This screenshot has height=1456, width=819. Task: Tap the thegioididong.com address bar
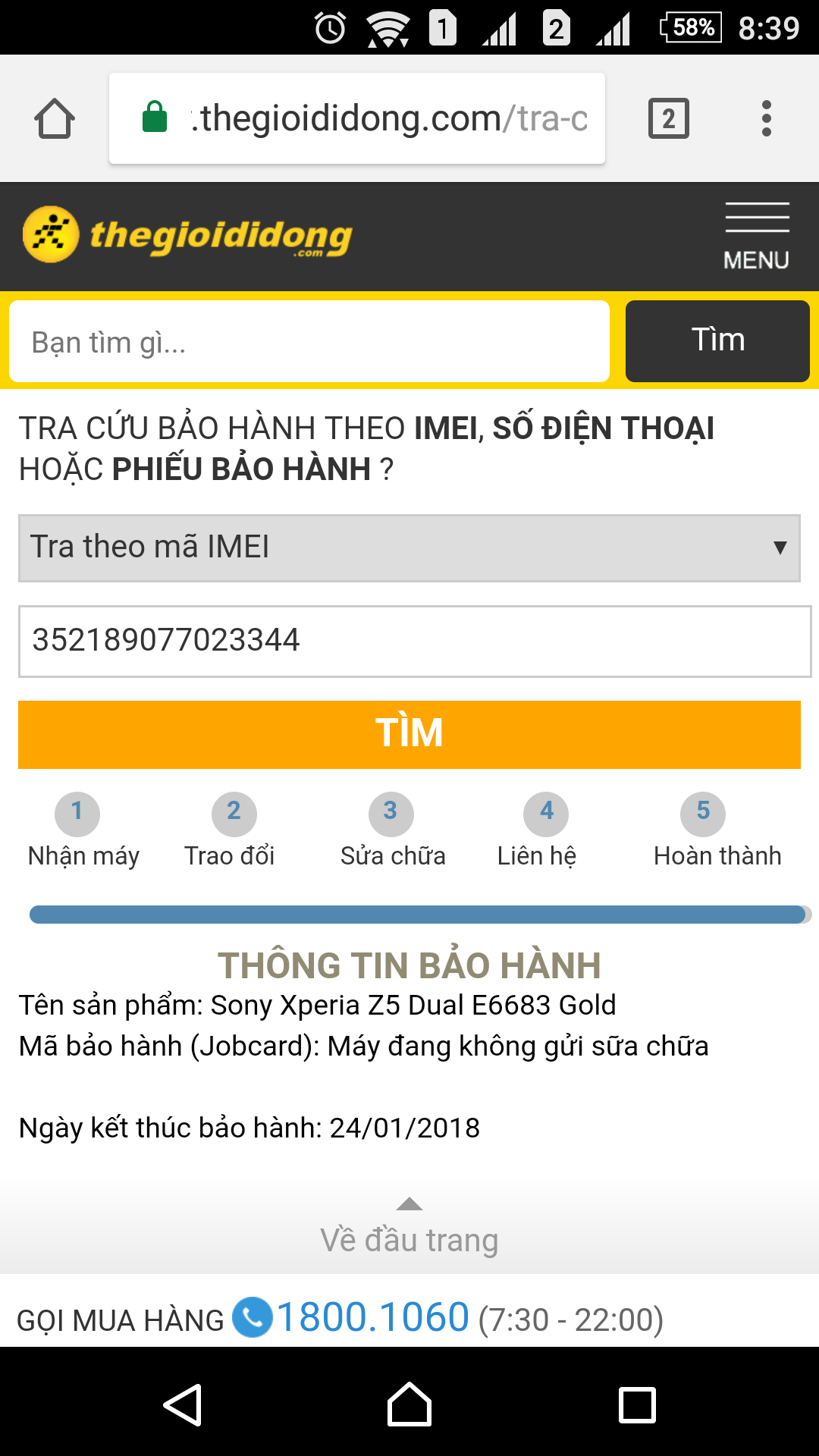point(357,118)
